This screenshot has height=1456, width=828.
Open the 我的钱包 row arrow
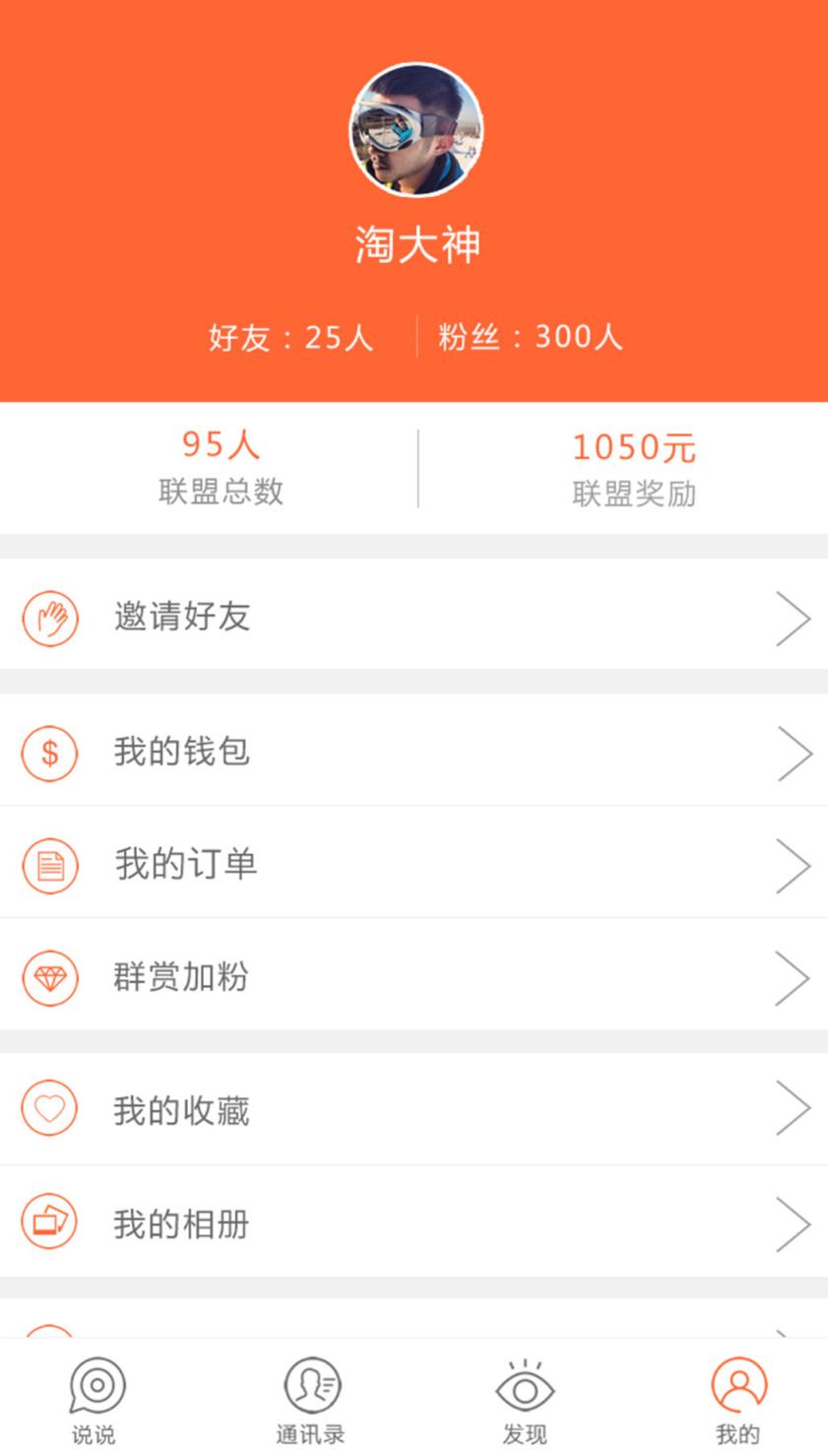pos(795,754)
